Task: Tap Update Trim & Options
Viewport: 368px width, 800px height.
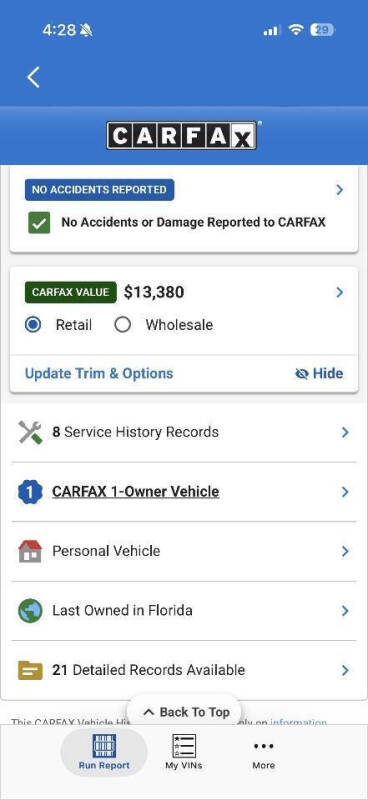Action: [99, 373]
